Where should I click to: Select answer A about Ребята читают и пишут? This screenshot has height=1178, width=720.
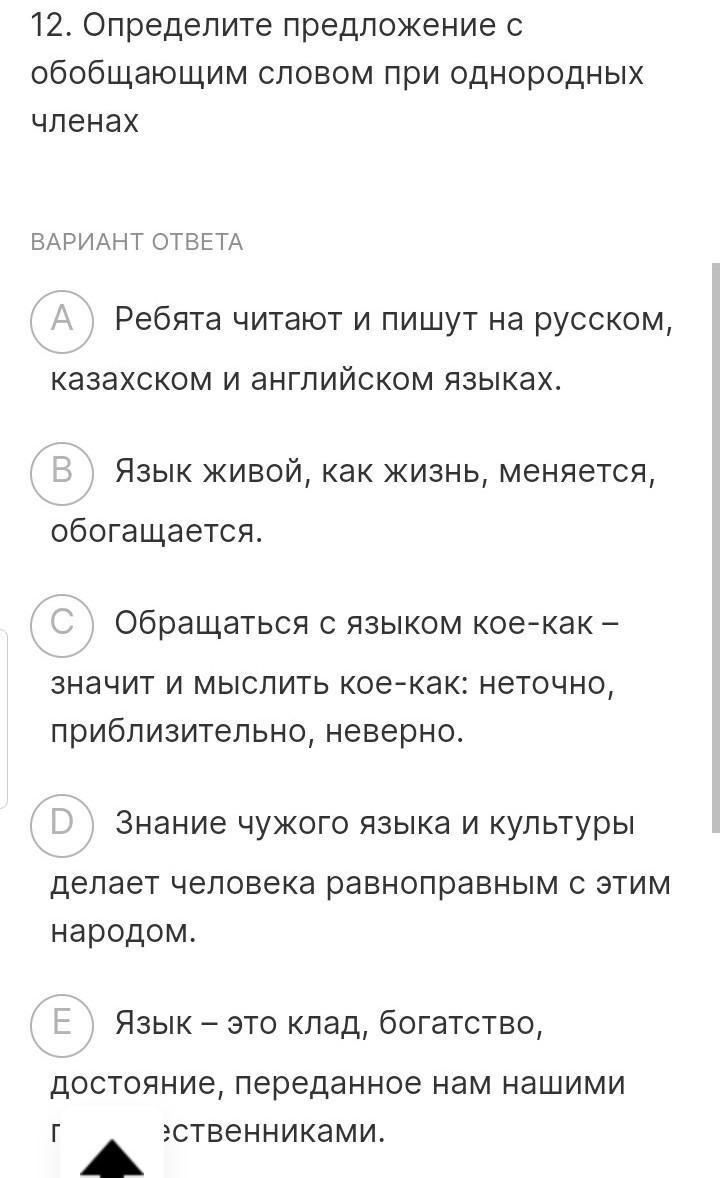pyautogui.click(x=62, y=320)
